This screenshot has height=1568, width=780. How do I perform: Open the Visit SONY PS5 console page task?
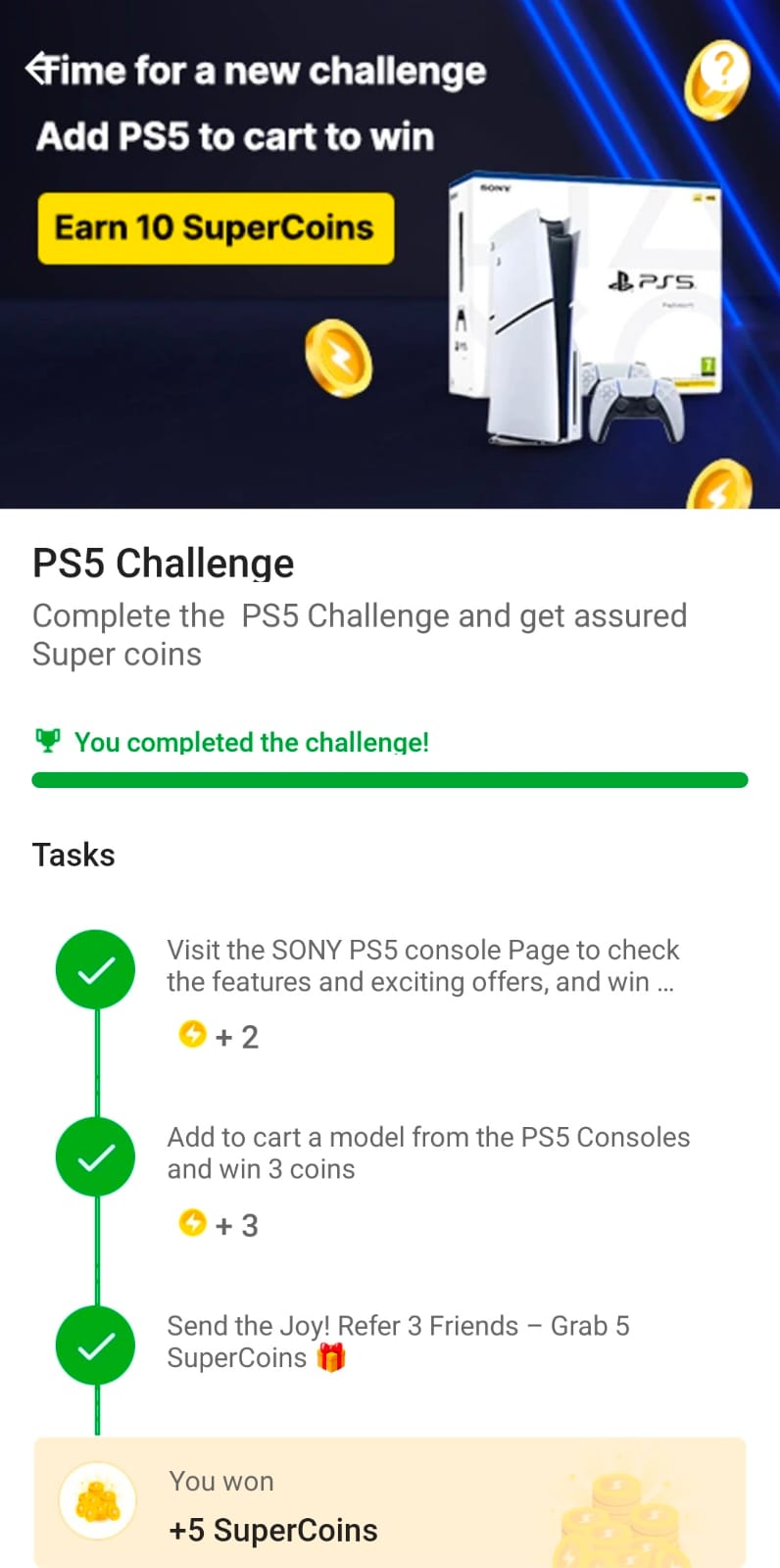[x=421, y=965]
